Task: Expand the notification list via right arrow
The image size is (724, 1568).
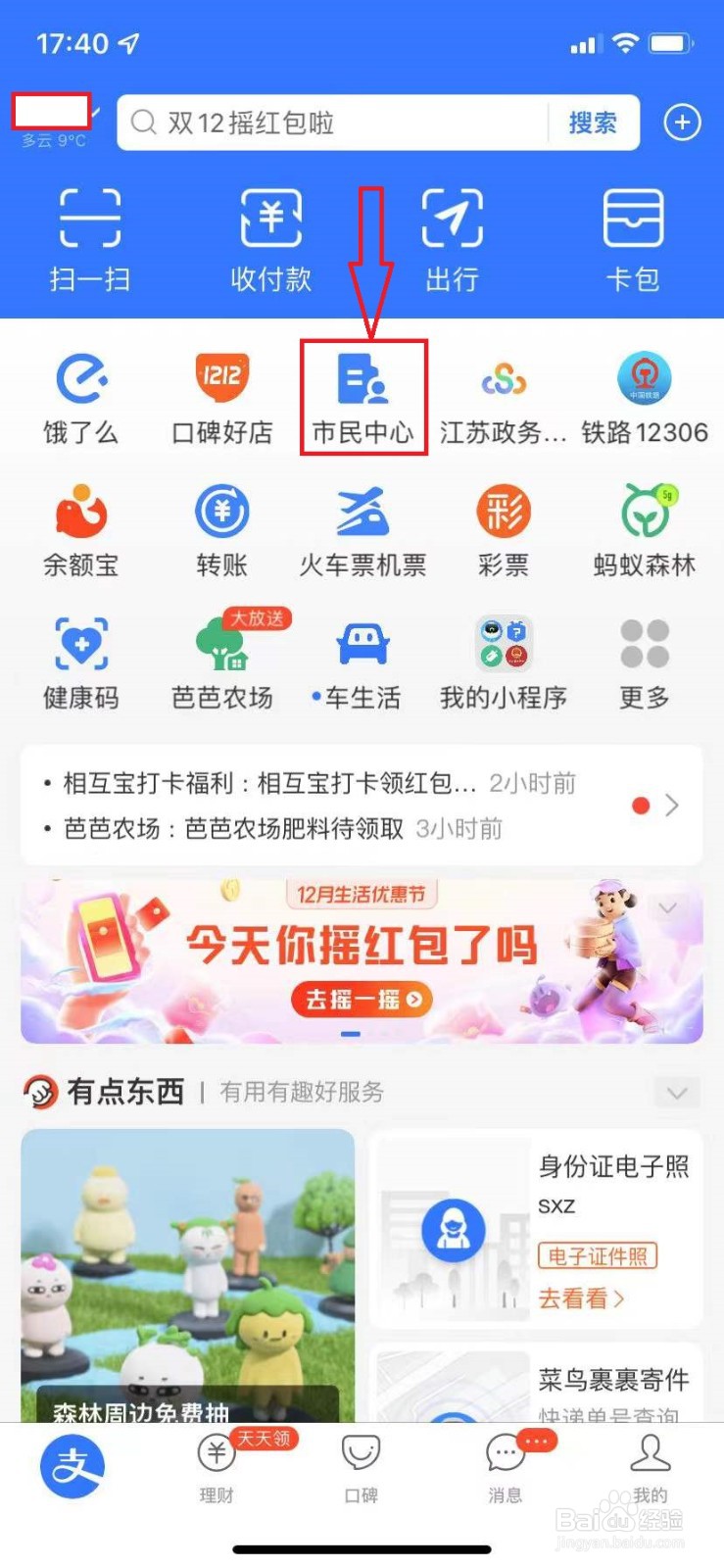Action: tap(672, 806)
